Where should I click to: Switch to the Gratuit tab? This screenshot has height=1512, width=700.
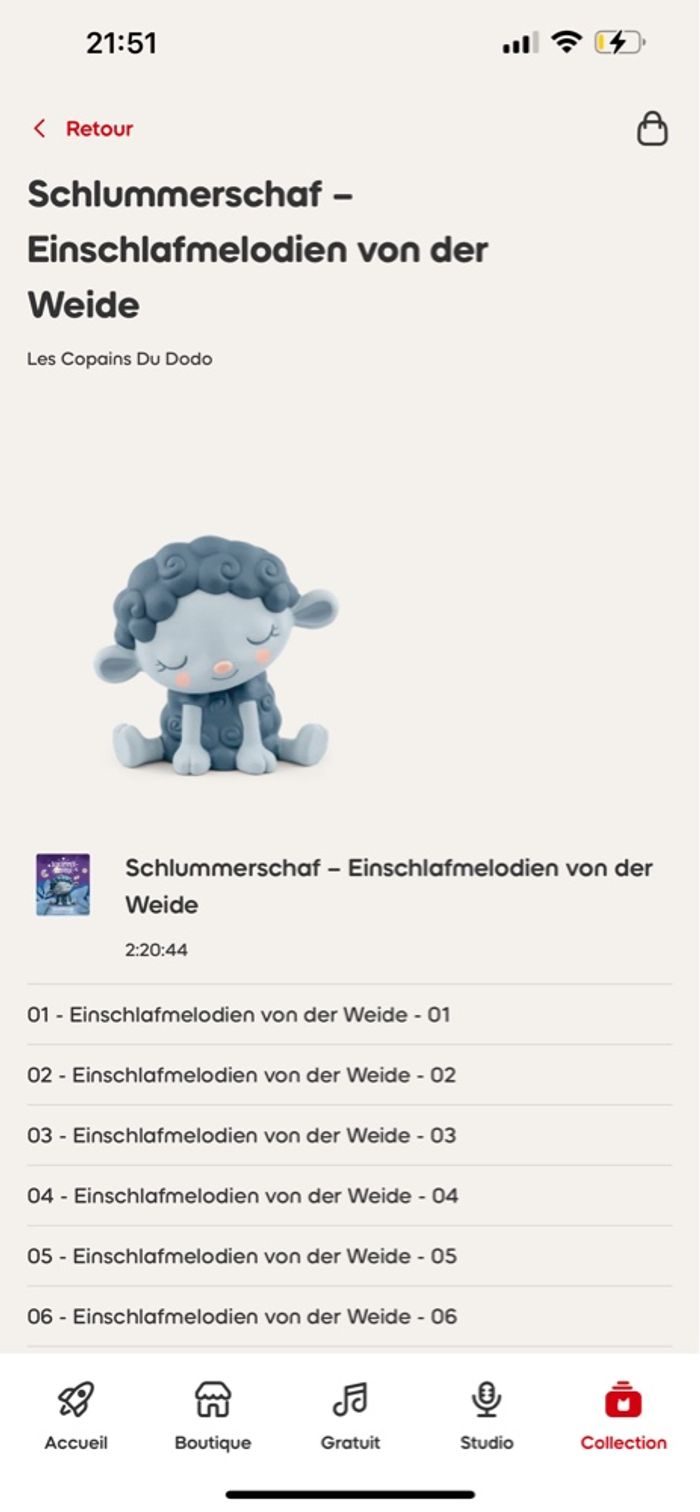[350, 1414]
